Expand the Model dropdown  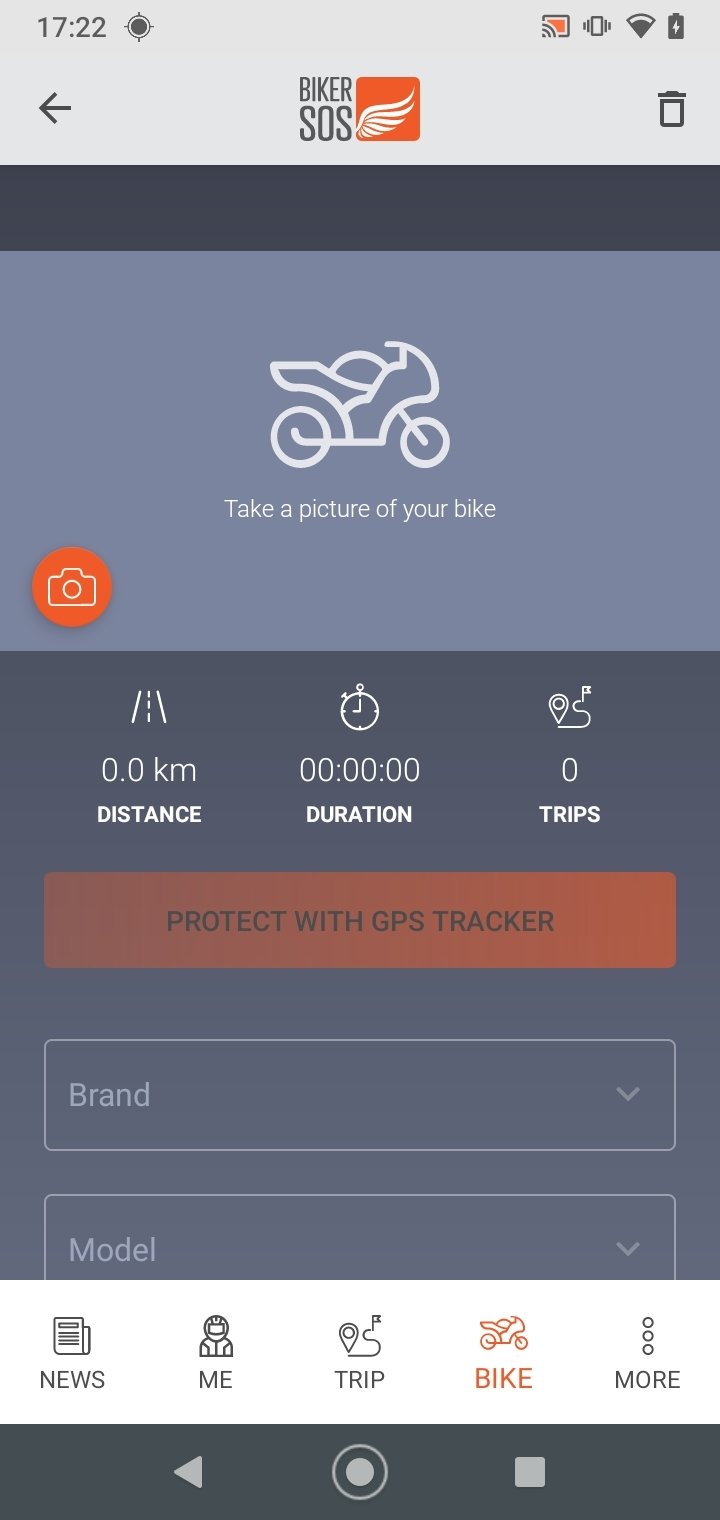(360, 1238)
